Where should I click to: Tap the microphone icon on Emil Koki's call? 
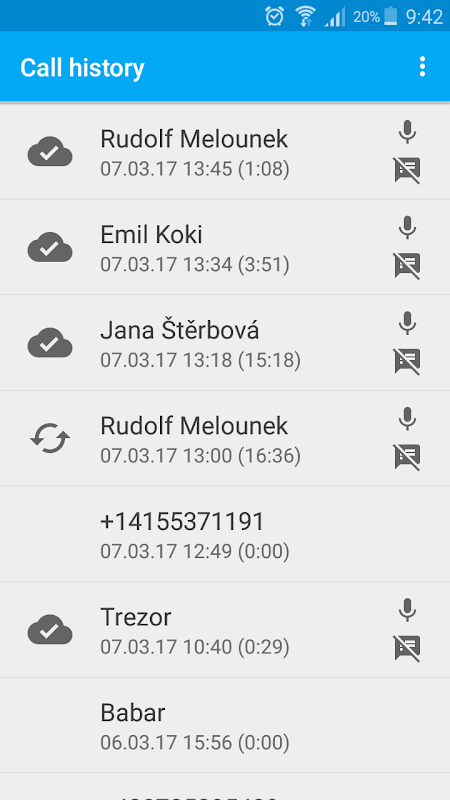(x=407, y=228)
